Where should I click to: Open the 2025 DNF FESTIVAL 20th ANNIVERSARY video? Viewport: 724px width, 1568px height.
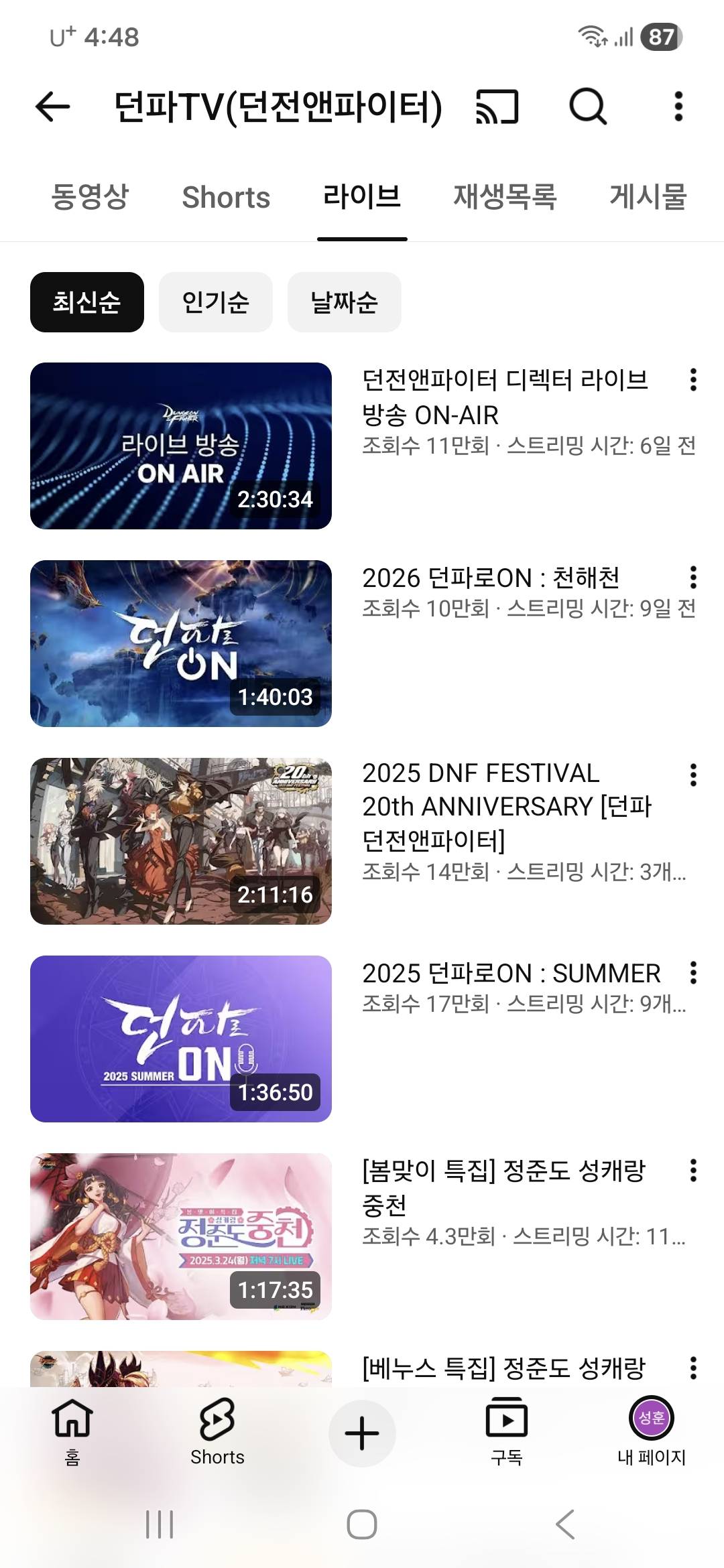[181, 841]
